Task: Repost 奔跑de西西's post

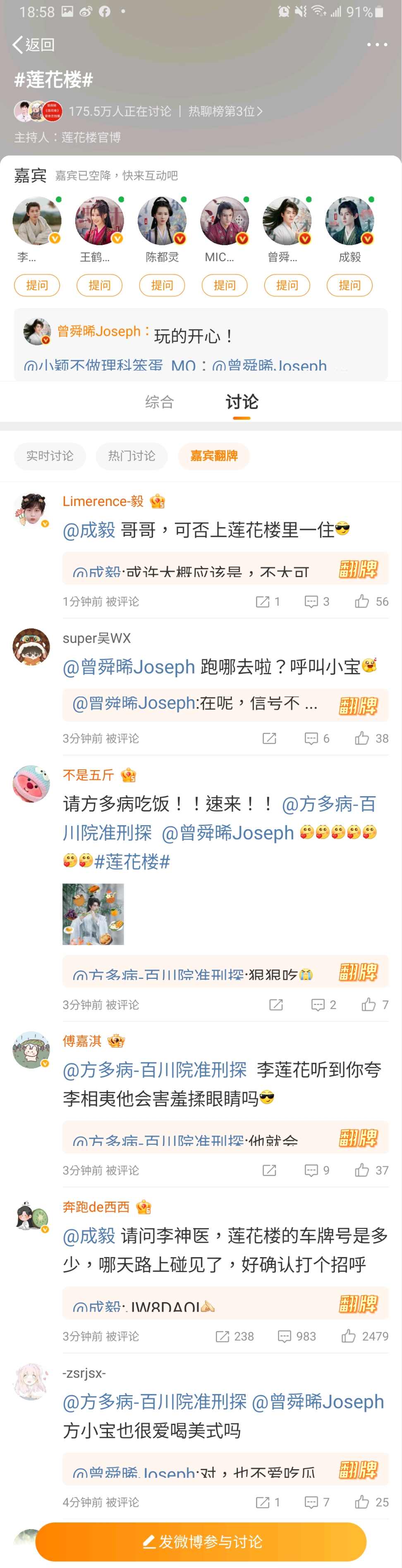Action: pyautogui.click(x=234, y=1336)
